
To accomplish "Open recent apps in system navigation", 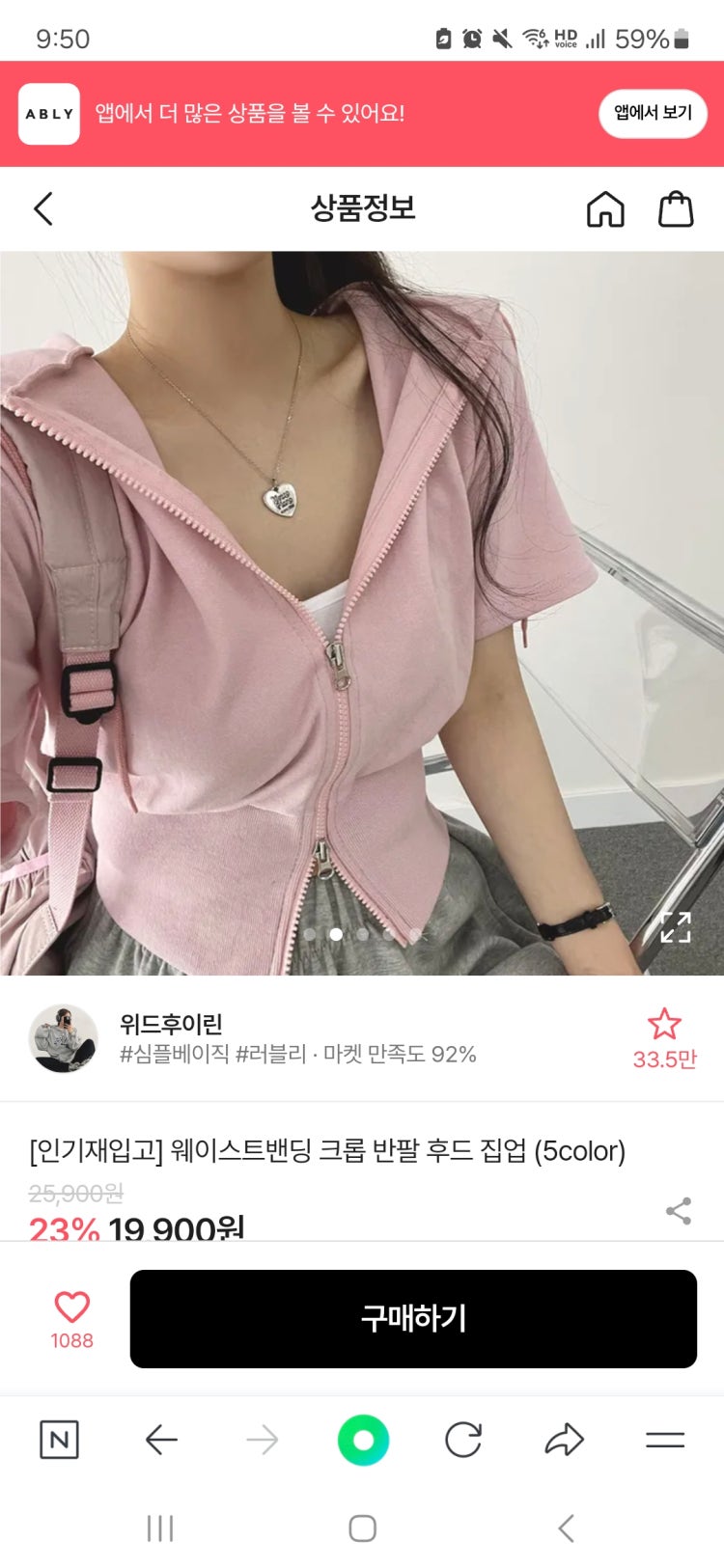I will coord(160,1528).
